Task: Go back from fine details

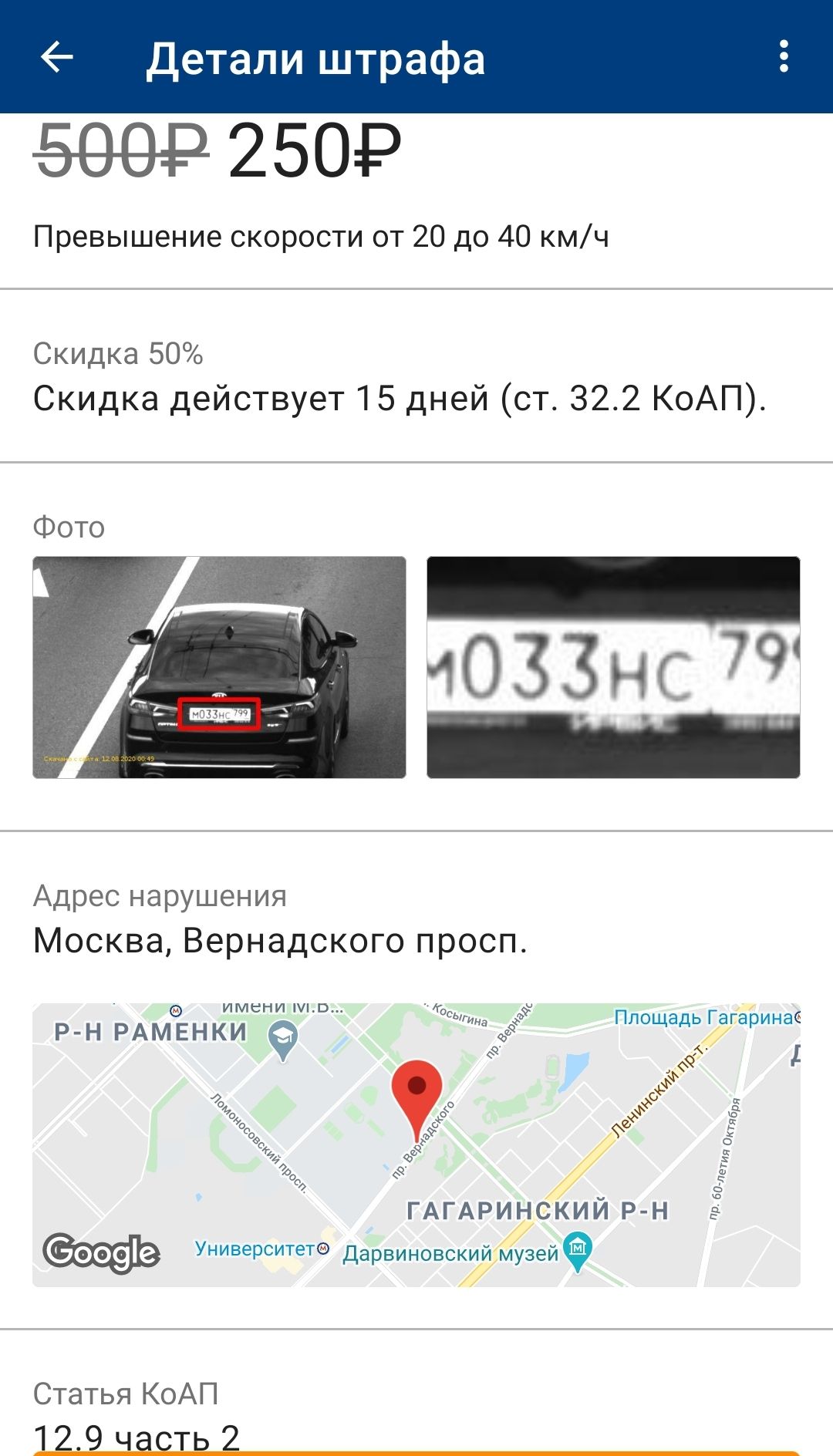Action: 57,57
